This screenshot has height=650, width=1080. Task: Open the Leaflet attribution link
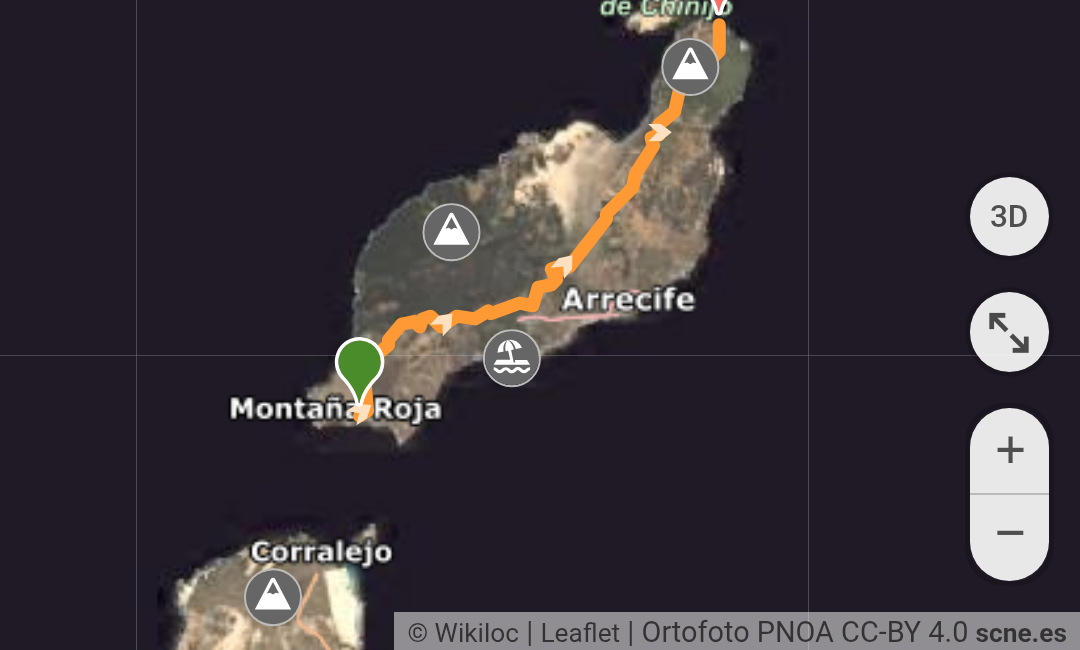(x=577, y=633)
